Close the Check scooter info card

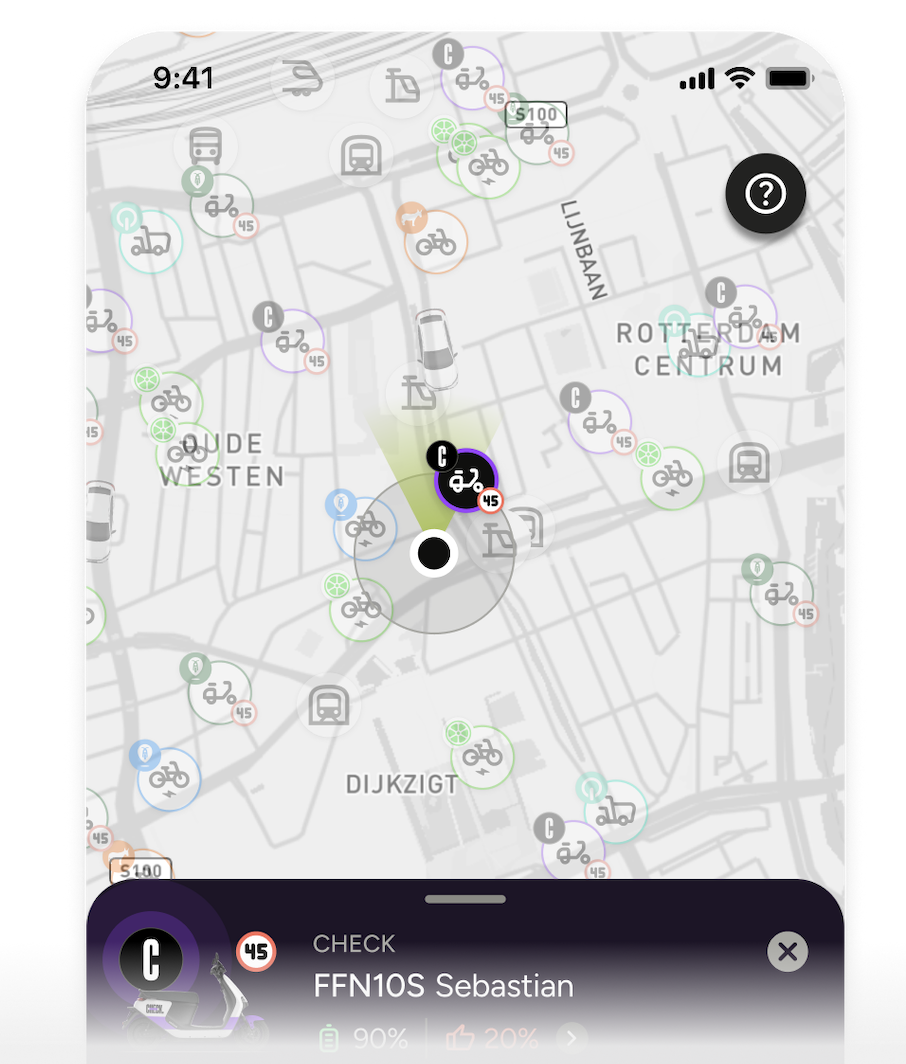[787, 952]
